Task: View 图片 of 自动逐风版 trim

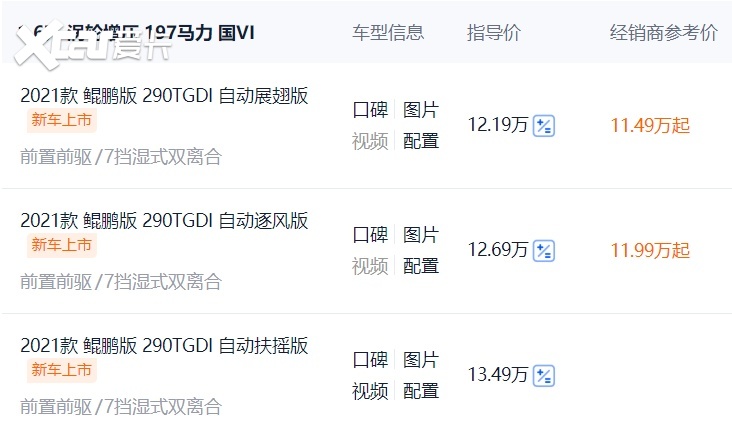Action: (421, 235)
